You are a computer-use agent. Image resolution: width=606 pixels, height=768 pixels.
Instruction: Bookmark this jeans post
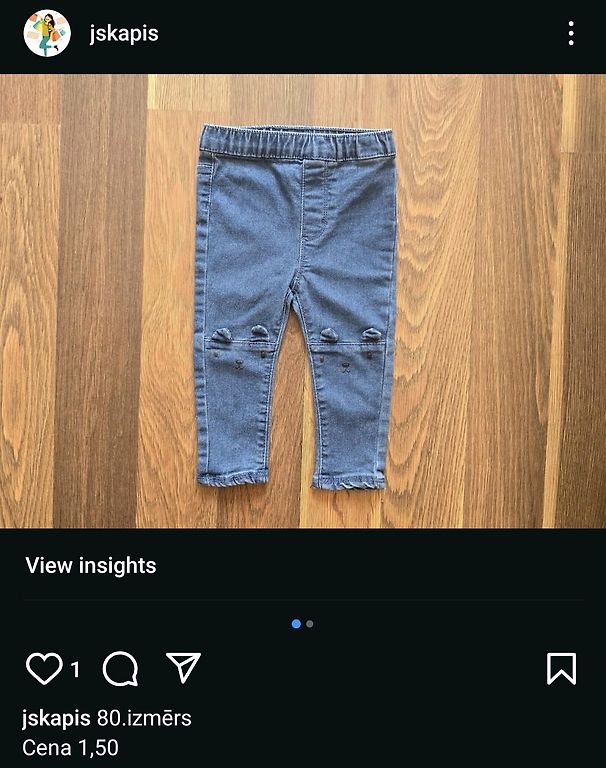[x=562, y=669]
